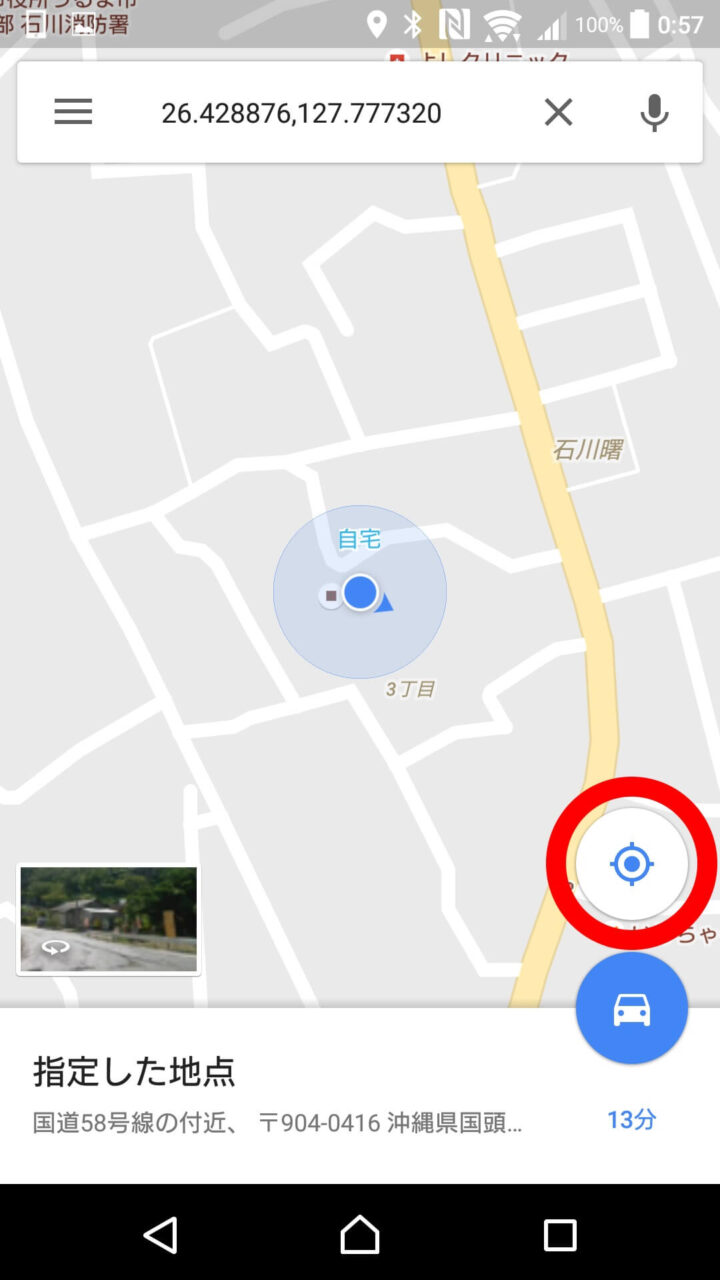Go back using the system back button
This screenshot has height=1280, width=720.
point(161,1235)
